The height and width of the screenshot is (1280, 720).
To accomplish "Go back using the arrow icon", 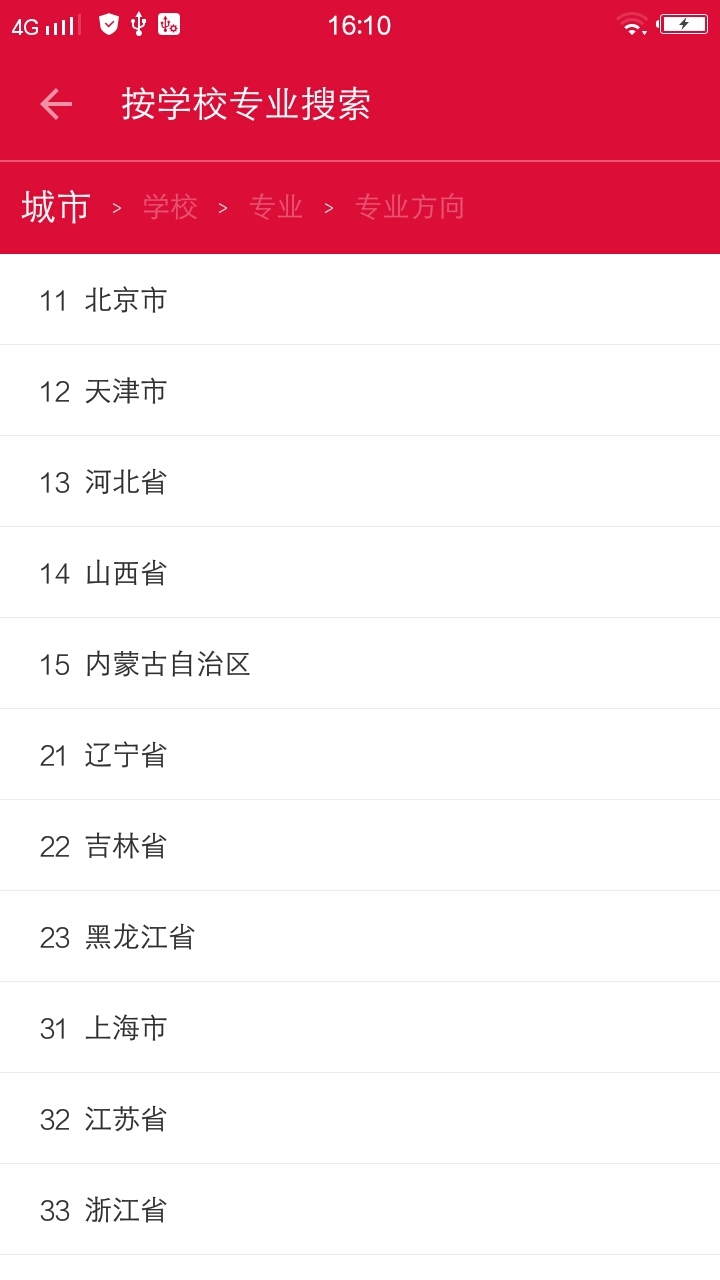I will tap(56, 104).
